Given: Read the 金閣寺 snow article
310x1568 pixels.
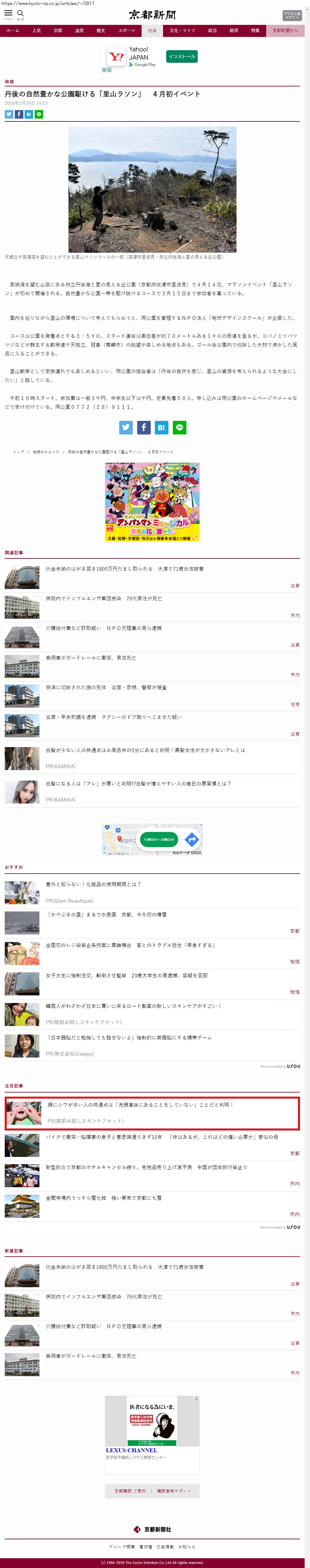Looking at the screenshot, I should [x=103, y=1198].
